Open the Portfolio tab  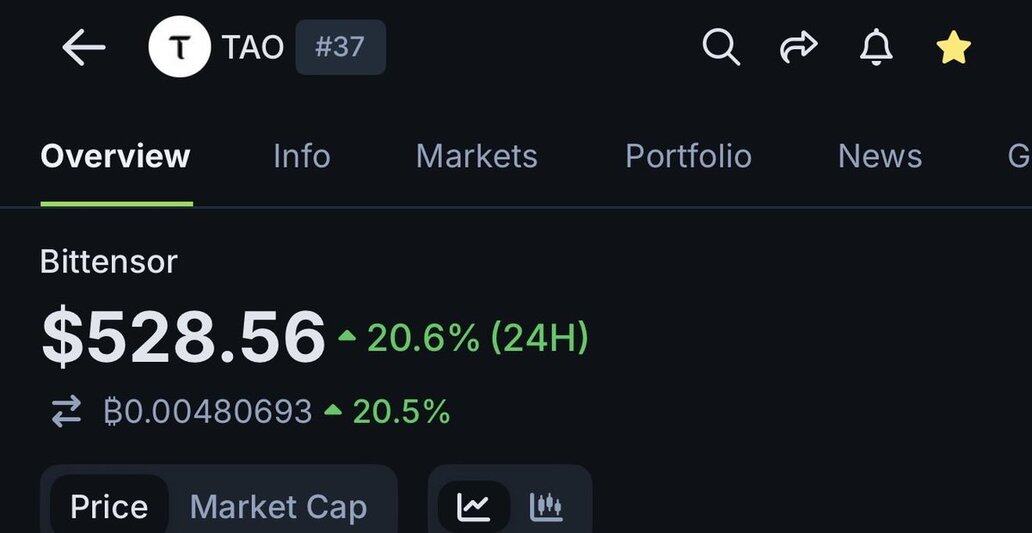(x=688, y=156)
